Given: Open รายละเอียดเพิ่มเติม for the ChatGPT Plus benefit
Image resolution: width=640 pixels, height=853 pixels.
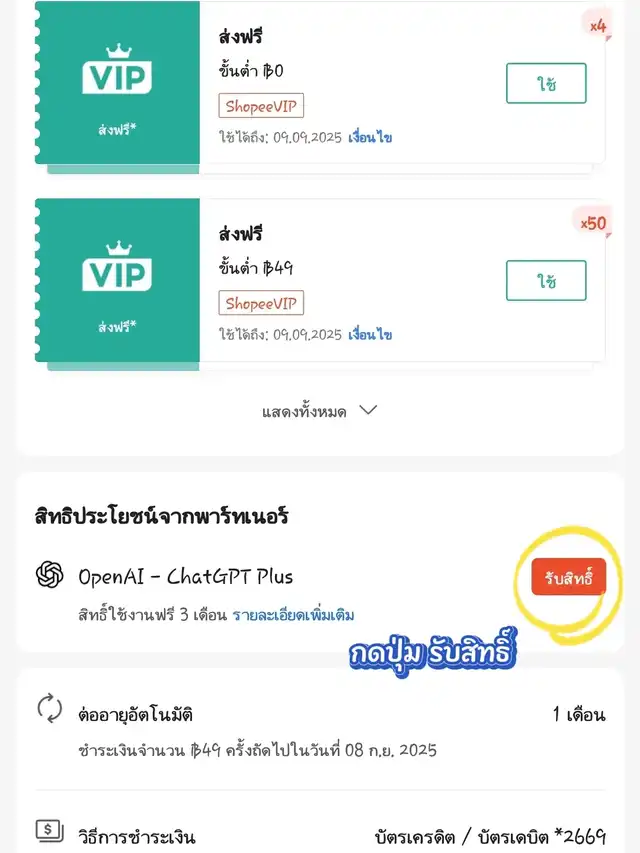Looking at the screenshot, I should pos(293,615).
